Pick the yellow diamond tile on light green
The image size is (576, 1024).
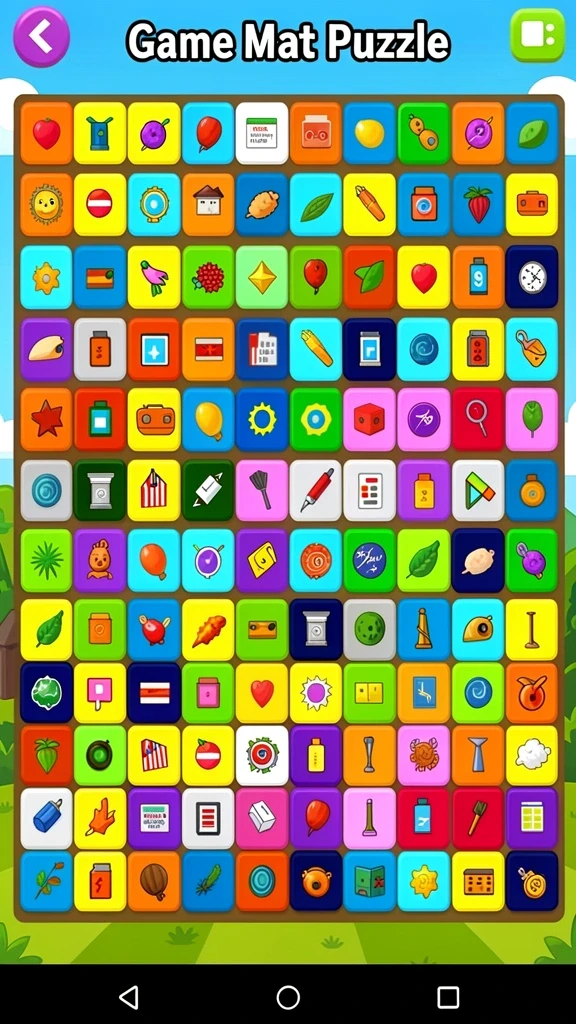[262, 277]
